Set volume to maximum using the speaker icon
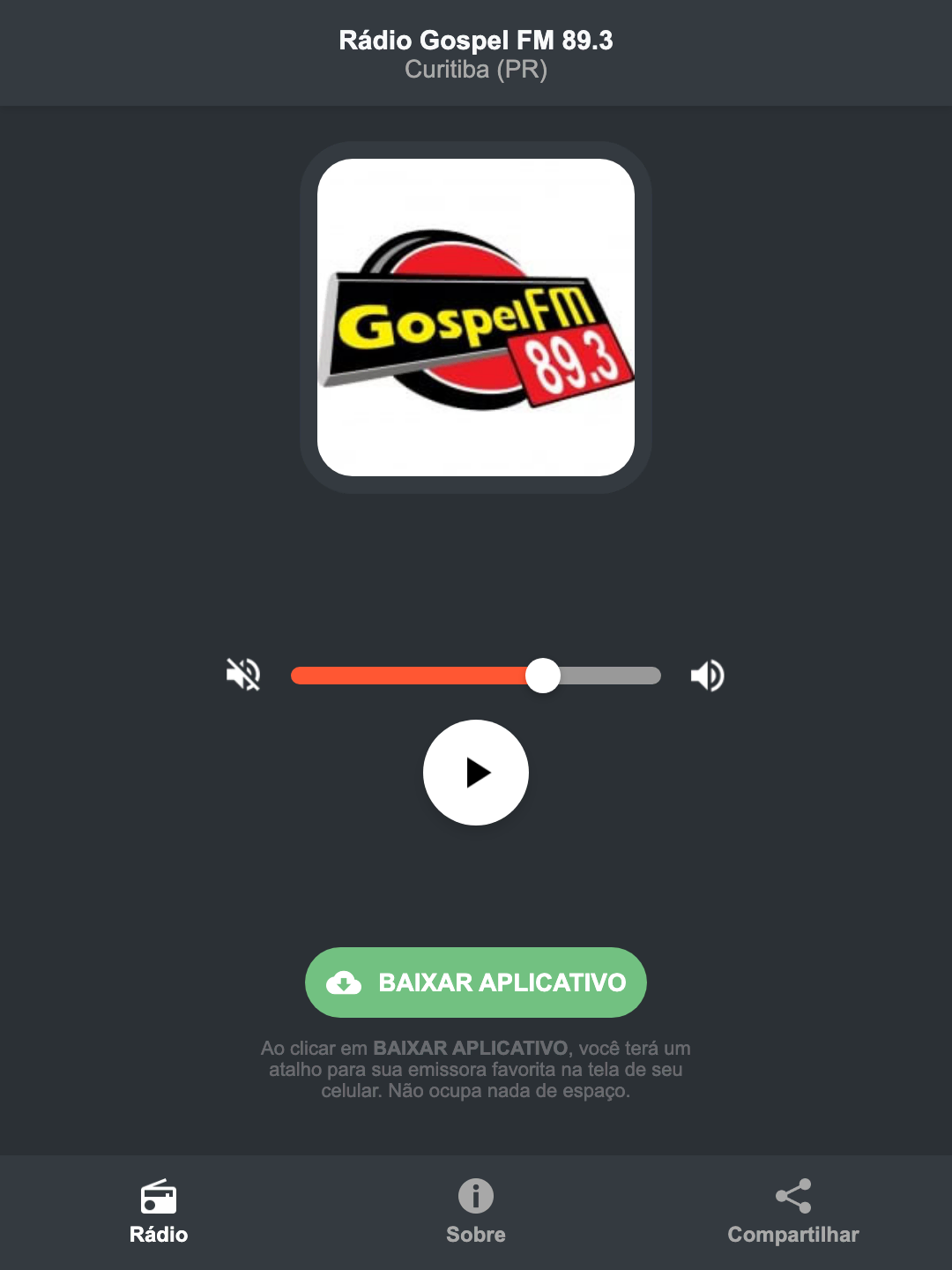Viewport: 952px width, 1270px height. pyautogui.click(x=706, y=675)
